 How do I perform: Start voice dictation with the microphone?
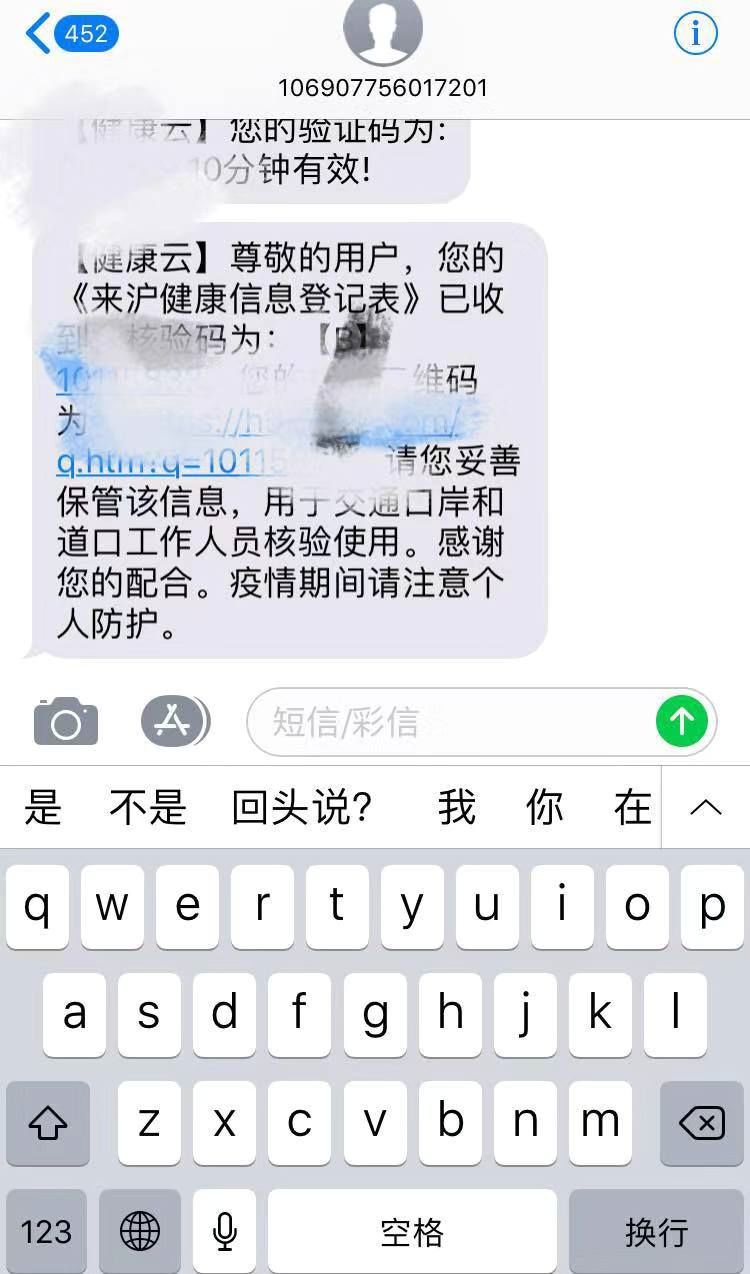point(226,1231)
